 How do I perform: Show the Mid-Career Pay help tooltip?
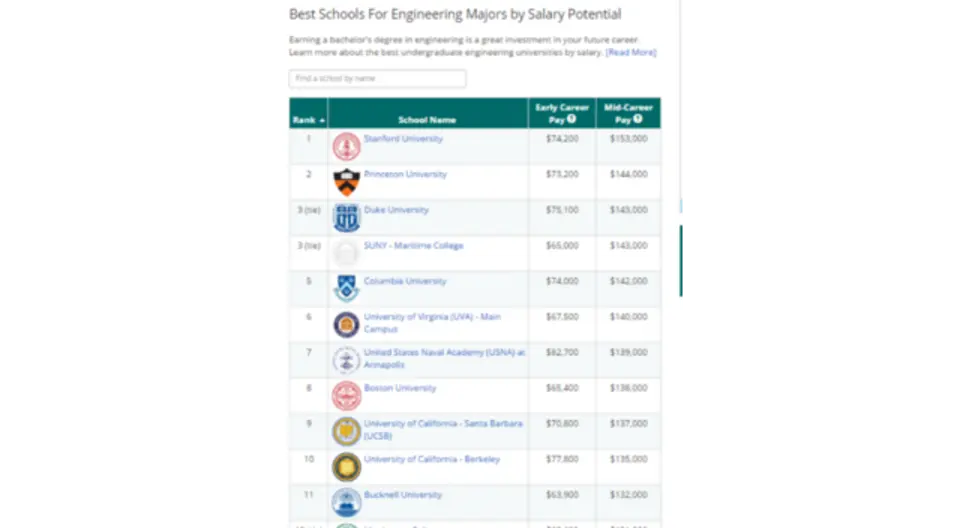click(x=637, y=119)
